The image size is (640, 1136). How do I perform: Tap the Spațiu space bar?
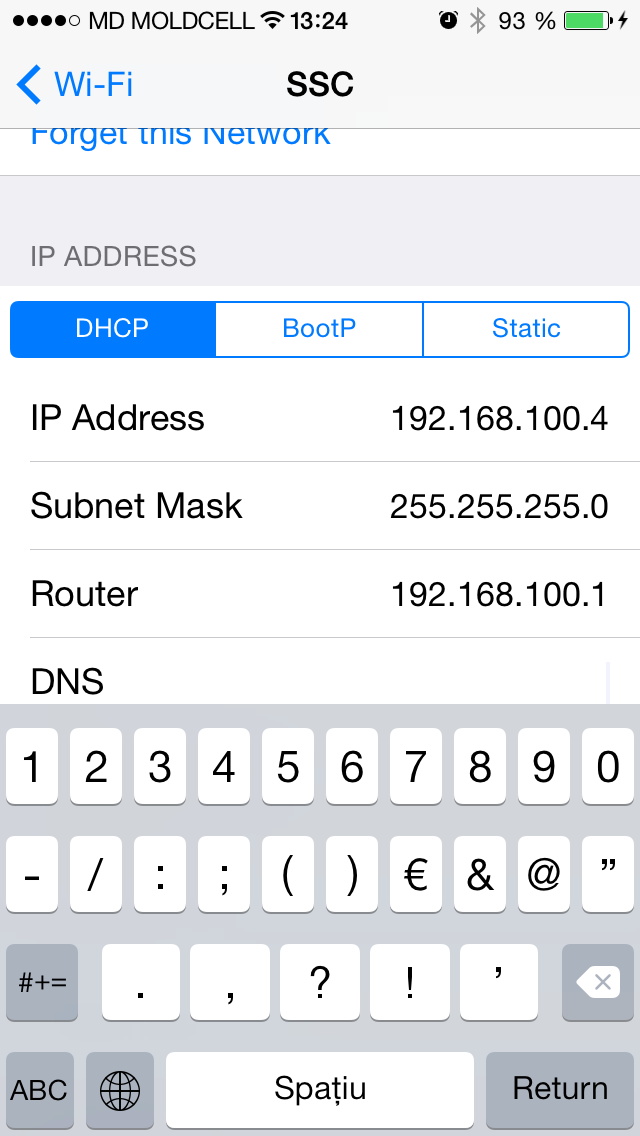[x=320, y=1090]
